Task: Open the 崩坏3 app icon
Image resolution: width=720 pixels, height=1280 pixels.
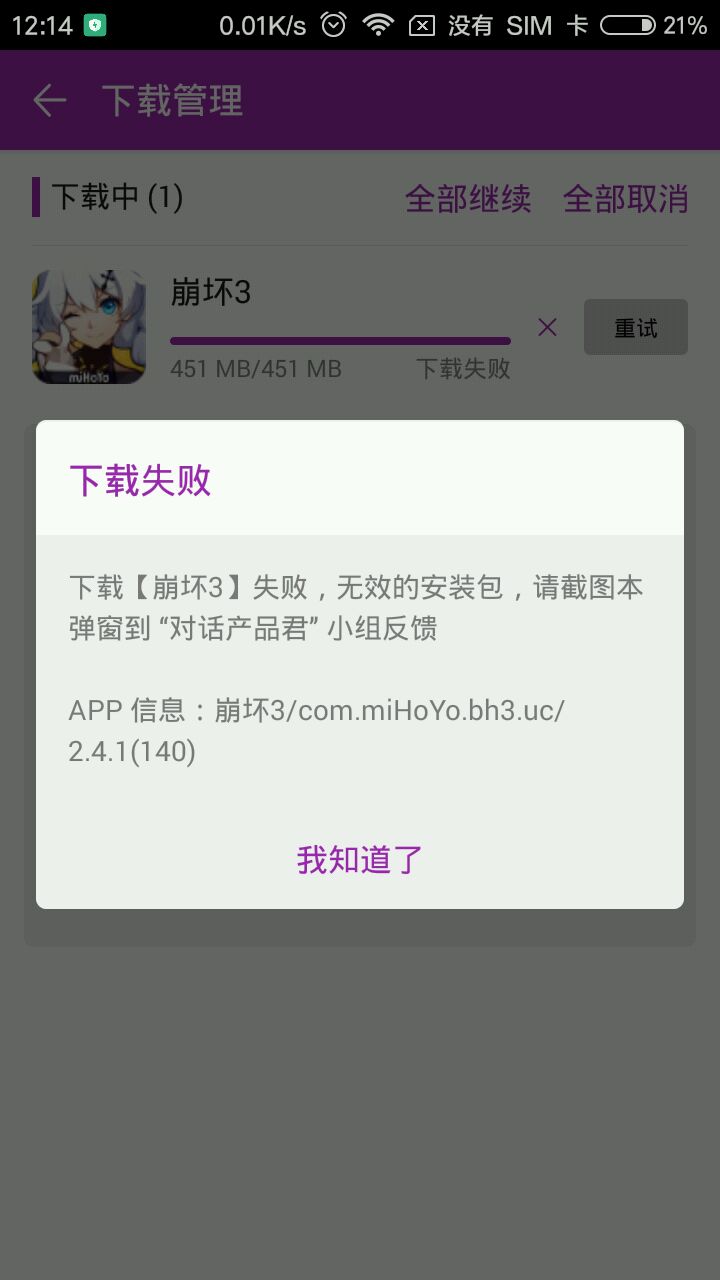Action: coord(89,327)
